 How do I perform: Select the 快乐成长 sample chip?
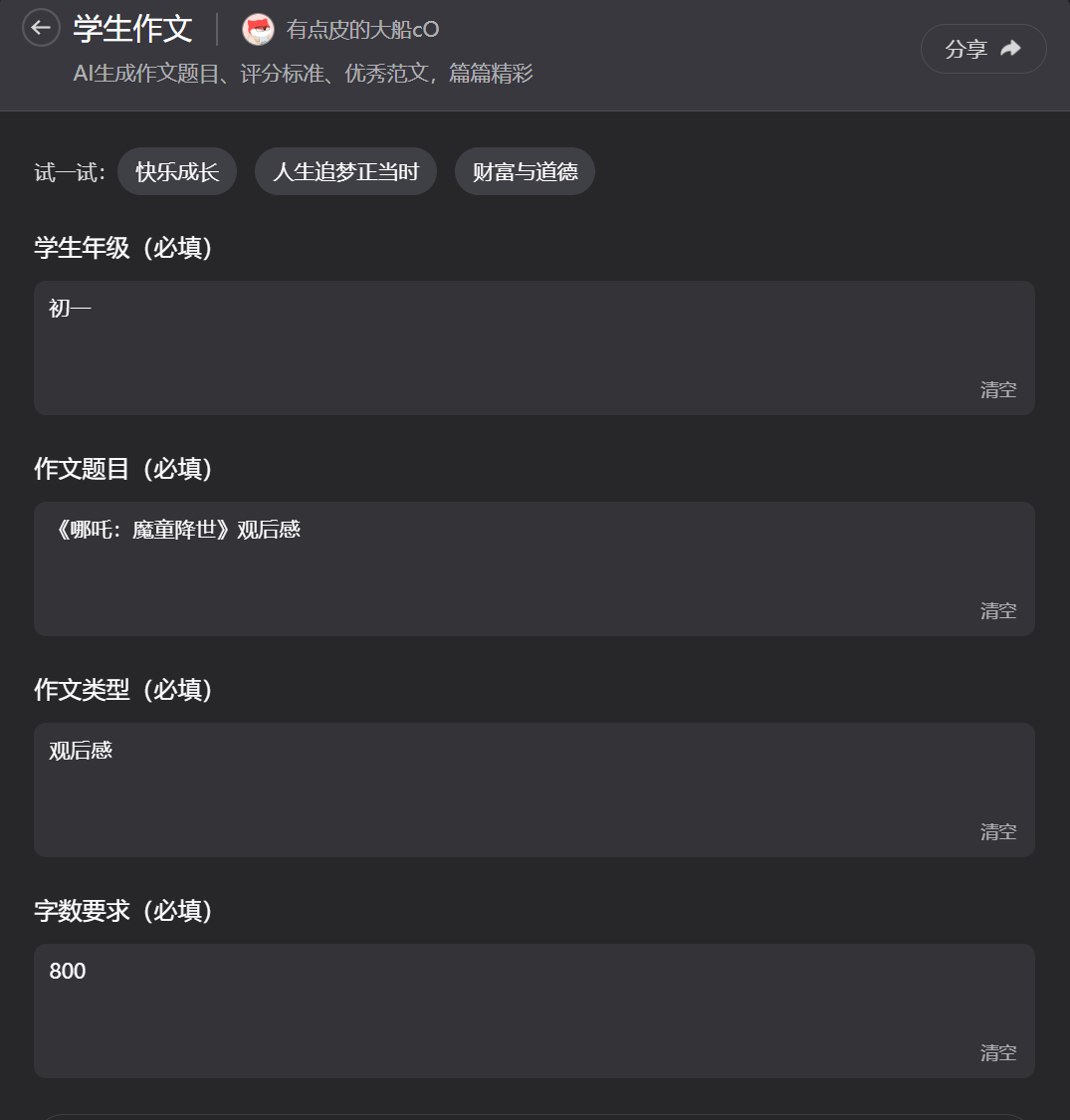point(177,171)
